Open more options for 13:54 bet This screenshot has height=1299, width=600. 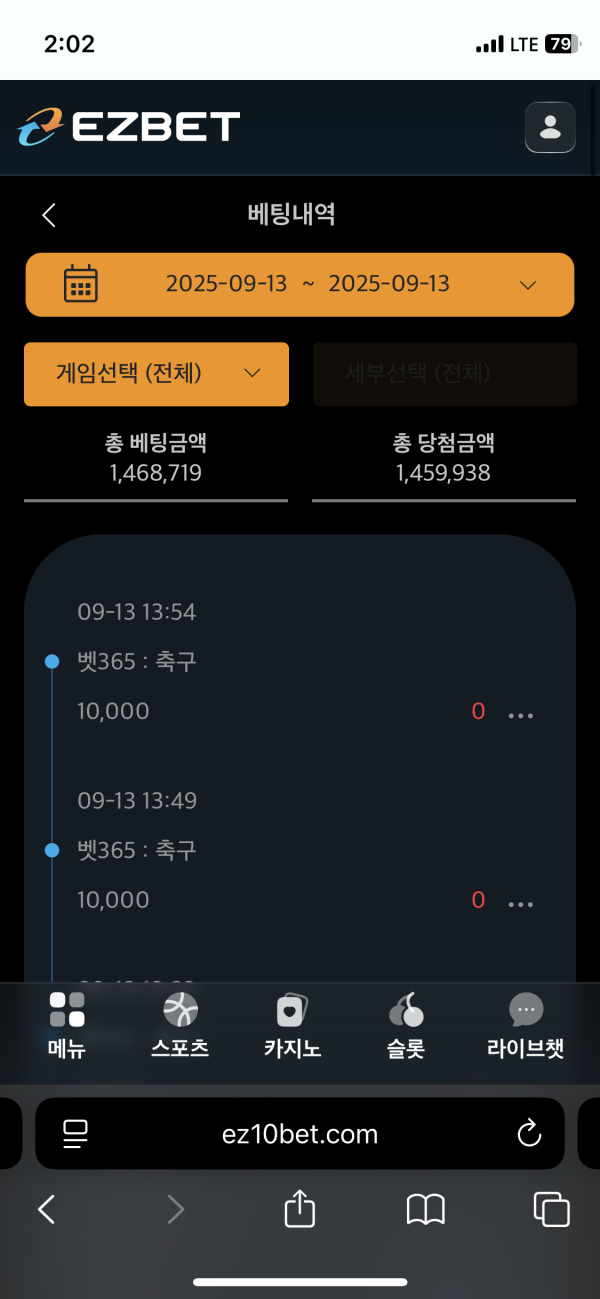point(521,715)
